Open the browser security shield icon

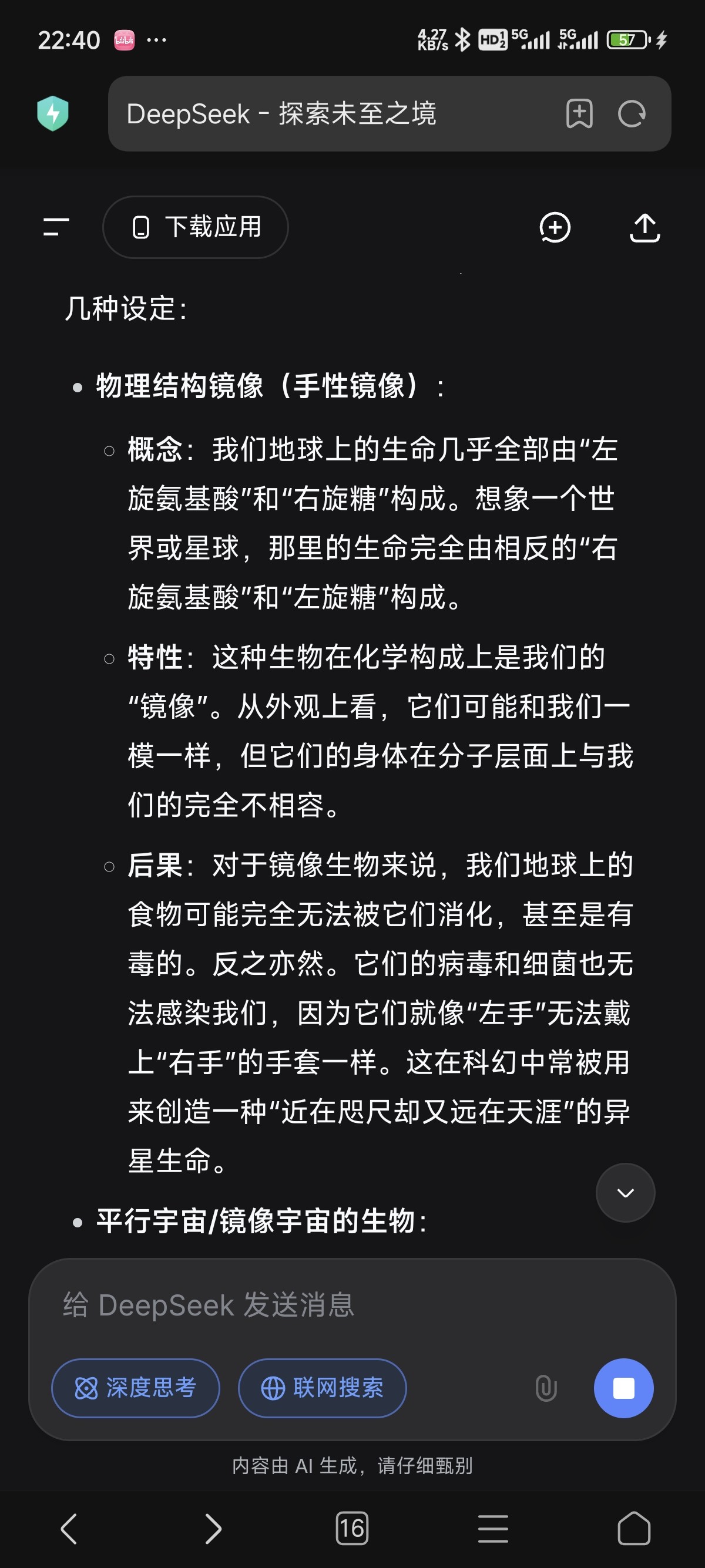coord(53,114)
